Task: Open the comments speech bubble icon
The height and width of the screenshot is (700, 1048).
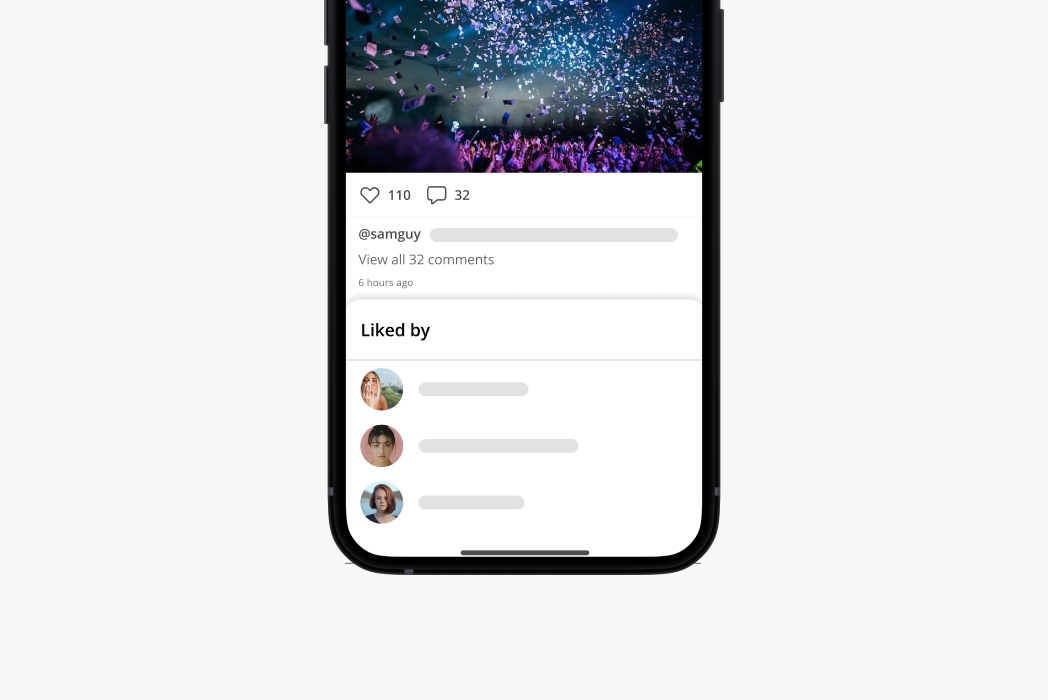Action: [x=436, y=195]
